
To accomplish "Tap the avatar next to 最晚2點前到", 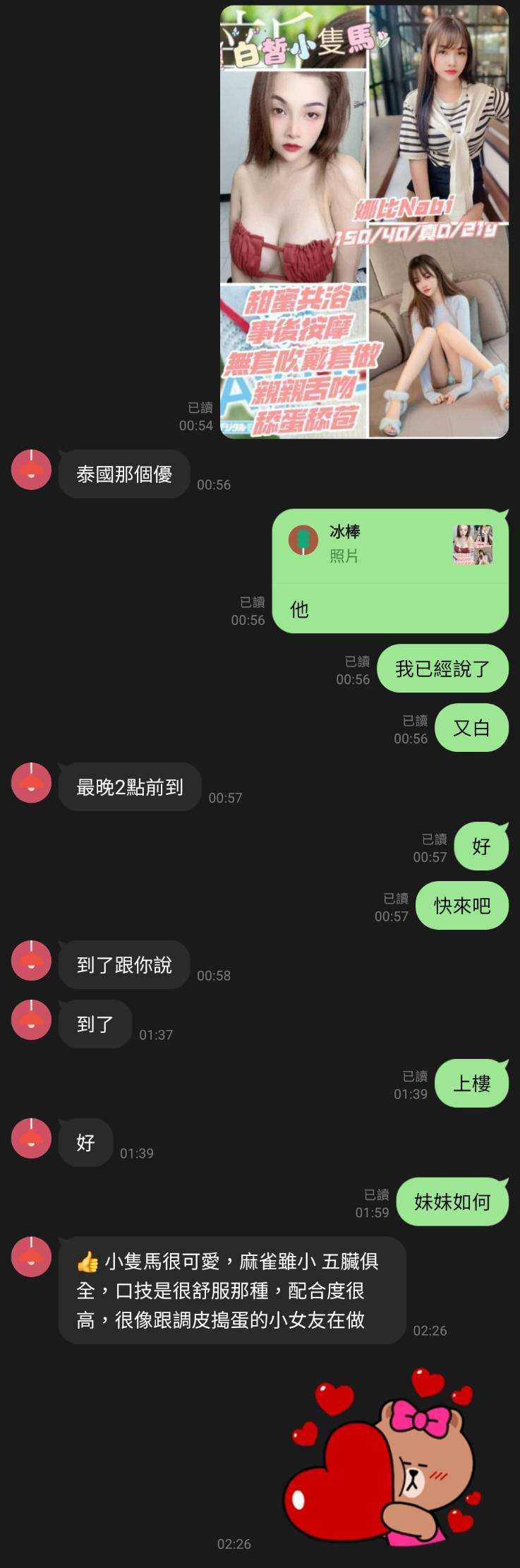I will [x=32, y=783].
